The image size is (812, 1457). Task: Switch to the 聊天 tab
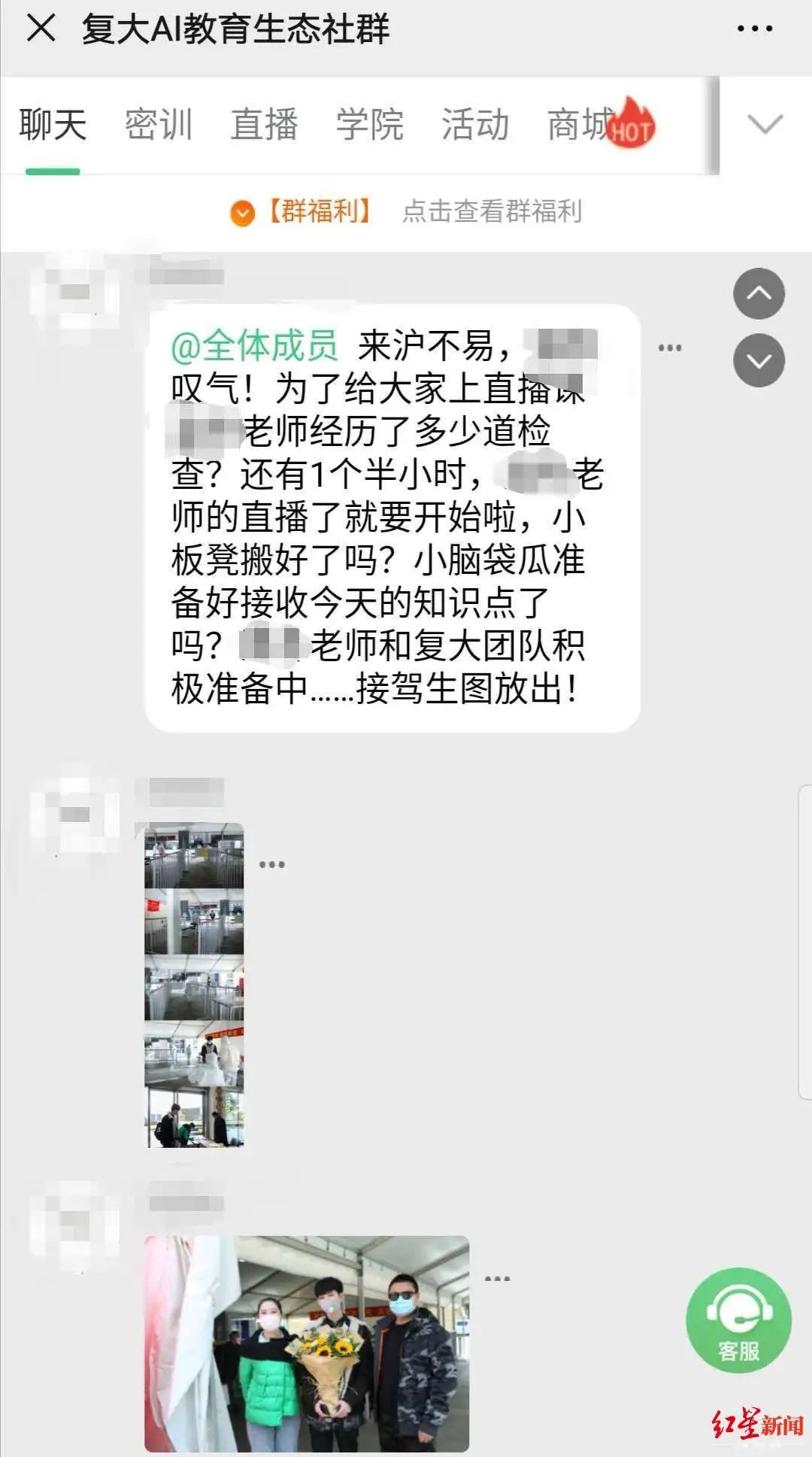53,125
